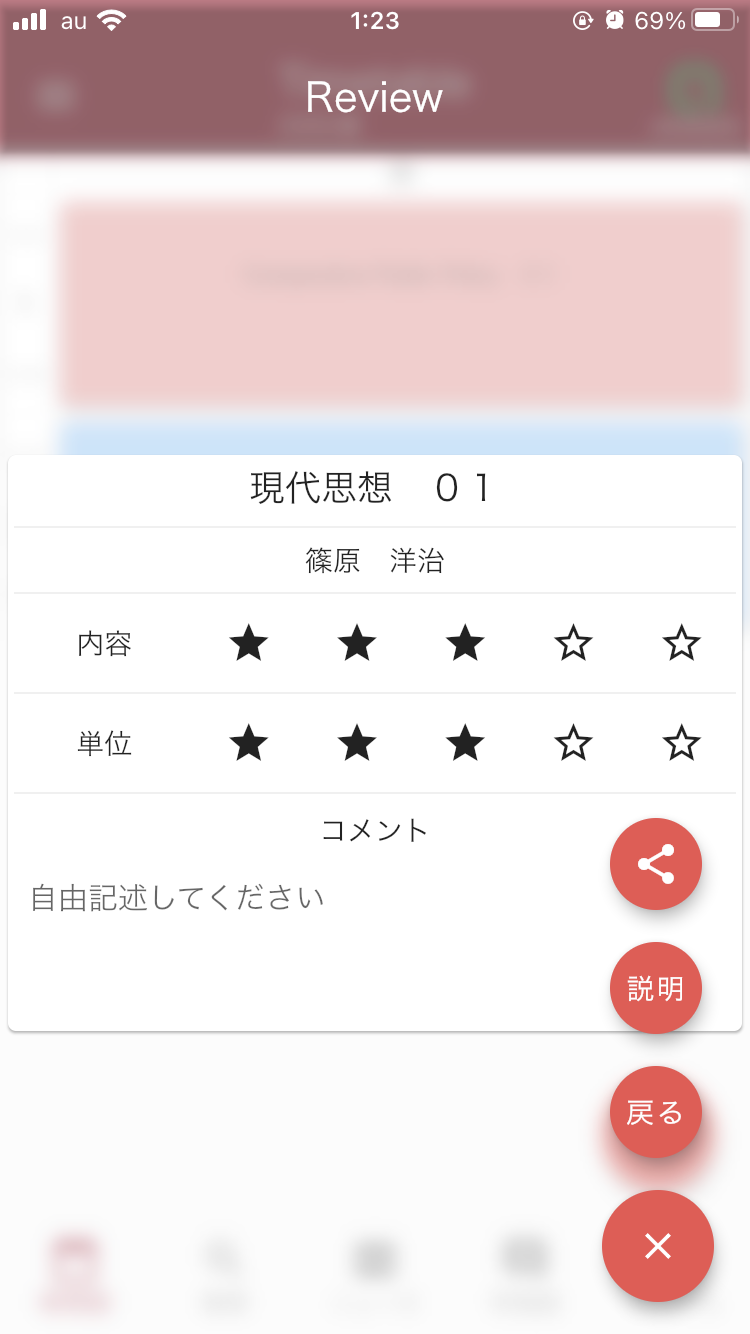Rate 内容 three stars

[x=465, y=643]
